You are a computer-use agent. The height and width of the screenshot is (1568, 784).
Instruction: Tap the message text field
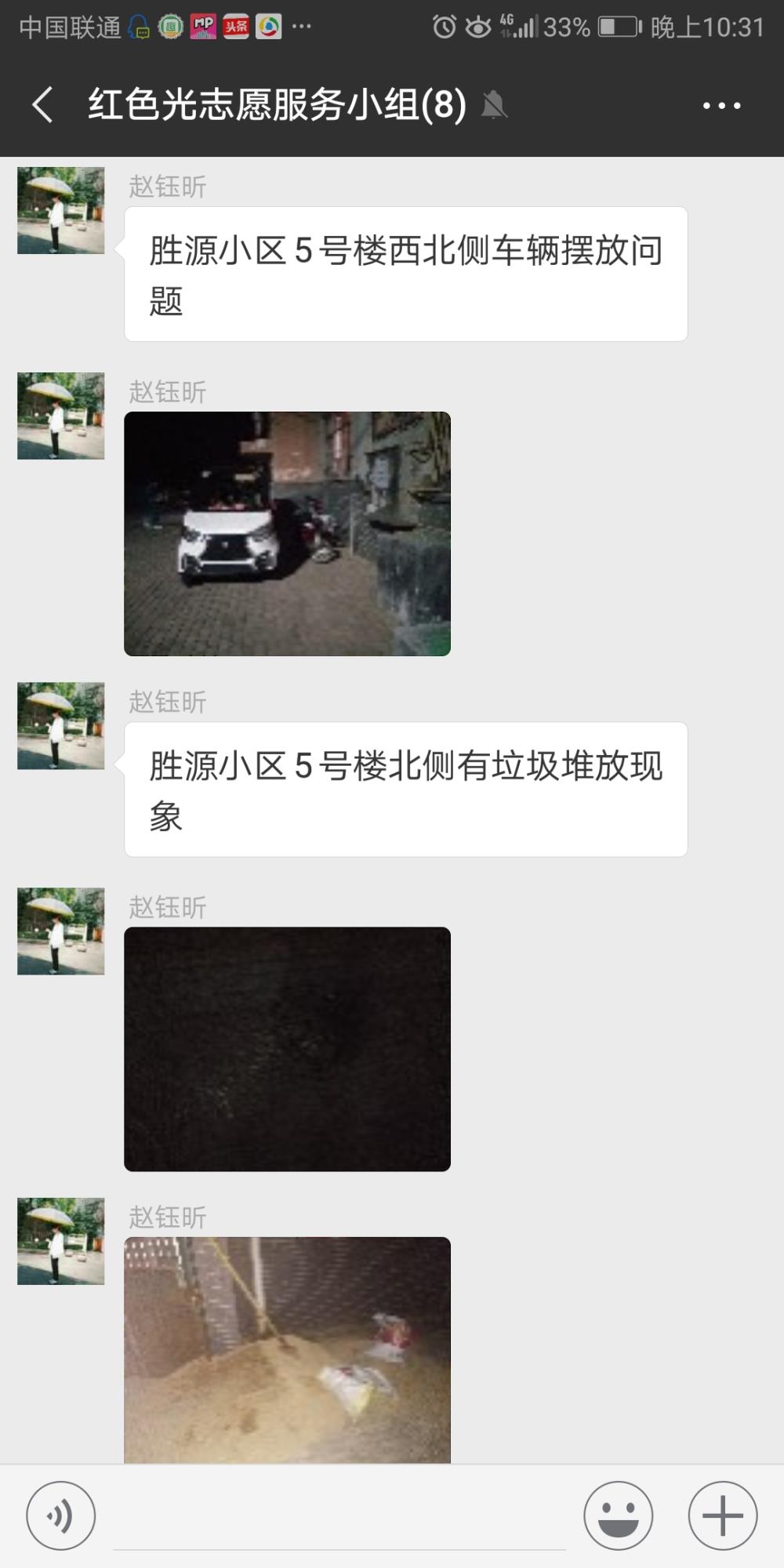tap(339, 1517)
